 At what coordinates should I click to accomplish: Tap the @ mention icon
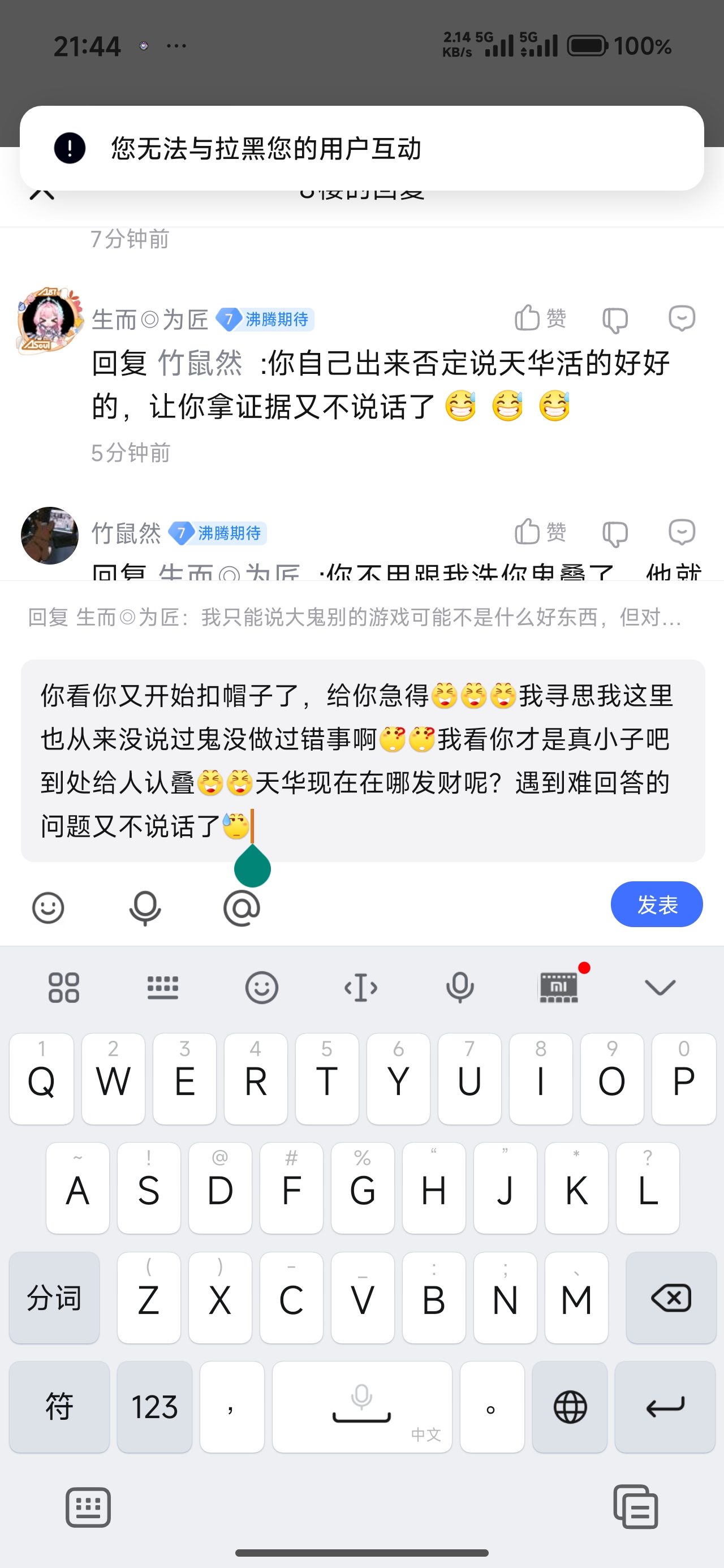pyautogui.click(x=242, y=908)
